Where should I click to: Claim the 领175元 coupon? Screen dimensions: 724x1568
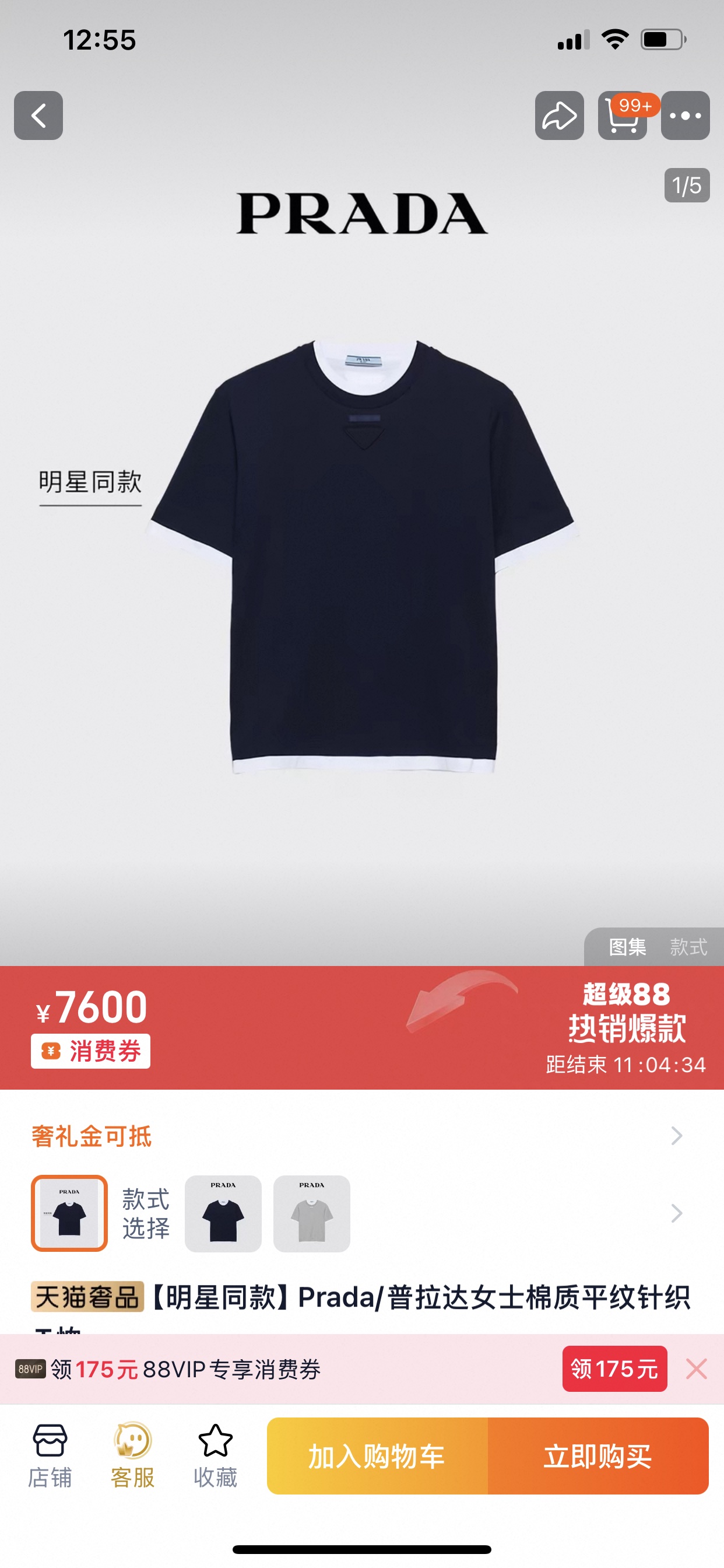click(x=614, y=1369)
